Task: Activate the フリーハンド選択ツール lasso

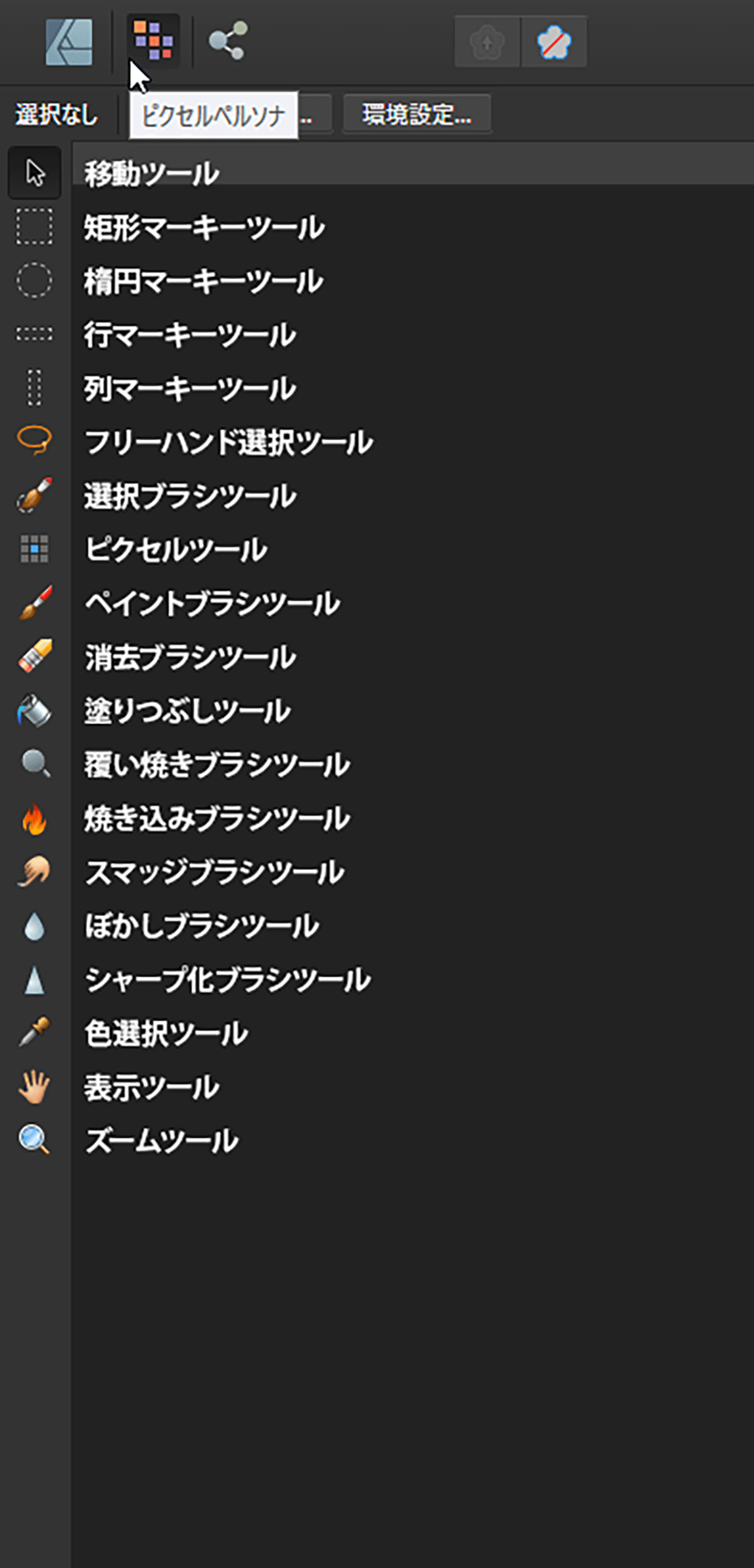Action: click(x=34, y=440)
